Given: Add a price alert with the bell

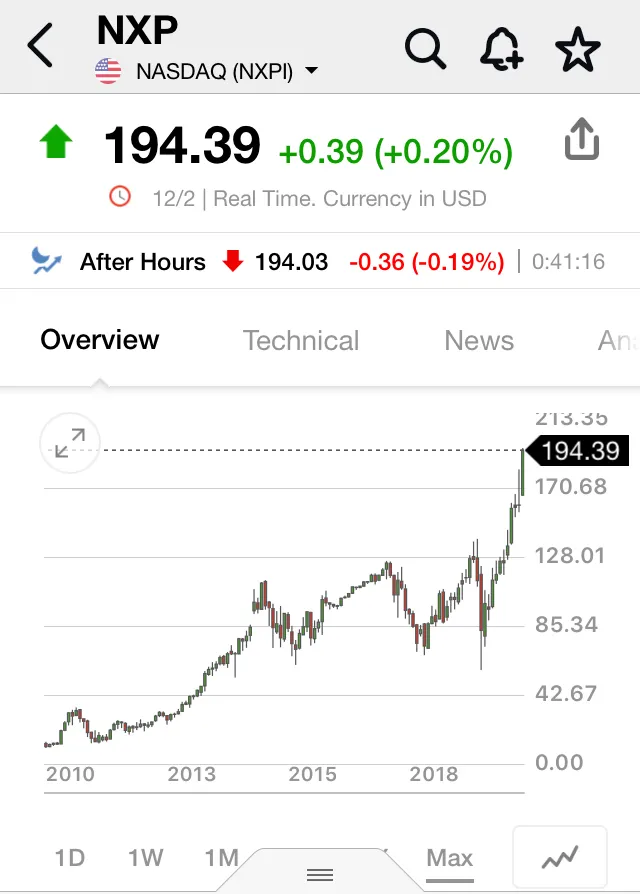Looking at the screenshot, I should point(502,49).
